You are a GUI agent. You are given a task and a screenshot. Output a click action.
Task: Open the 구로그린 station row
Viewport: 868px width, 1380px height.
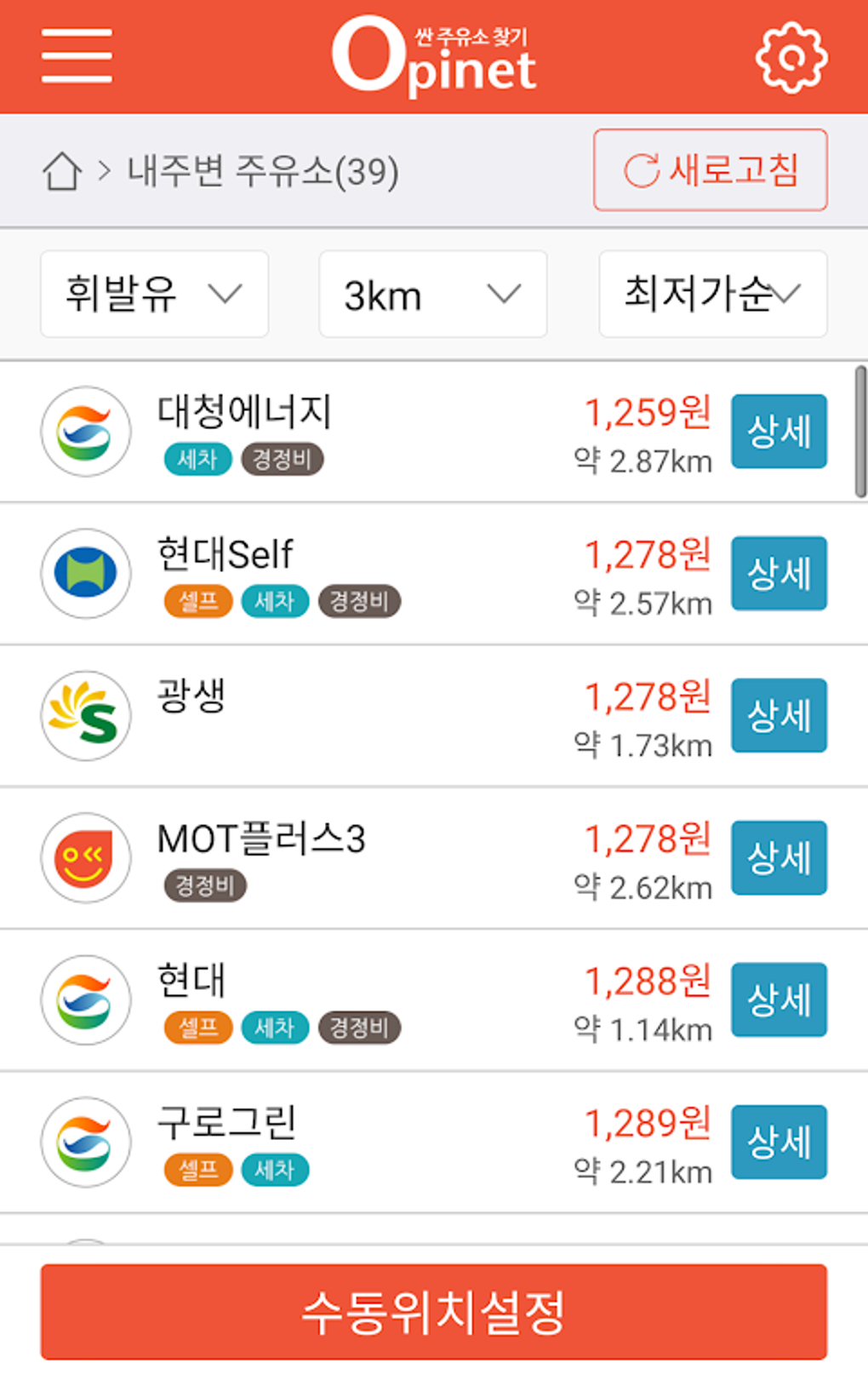340,1142
